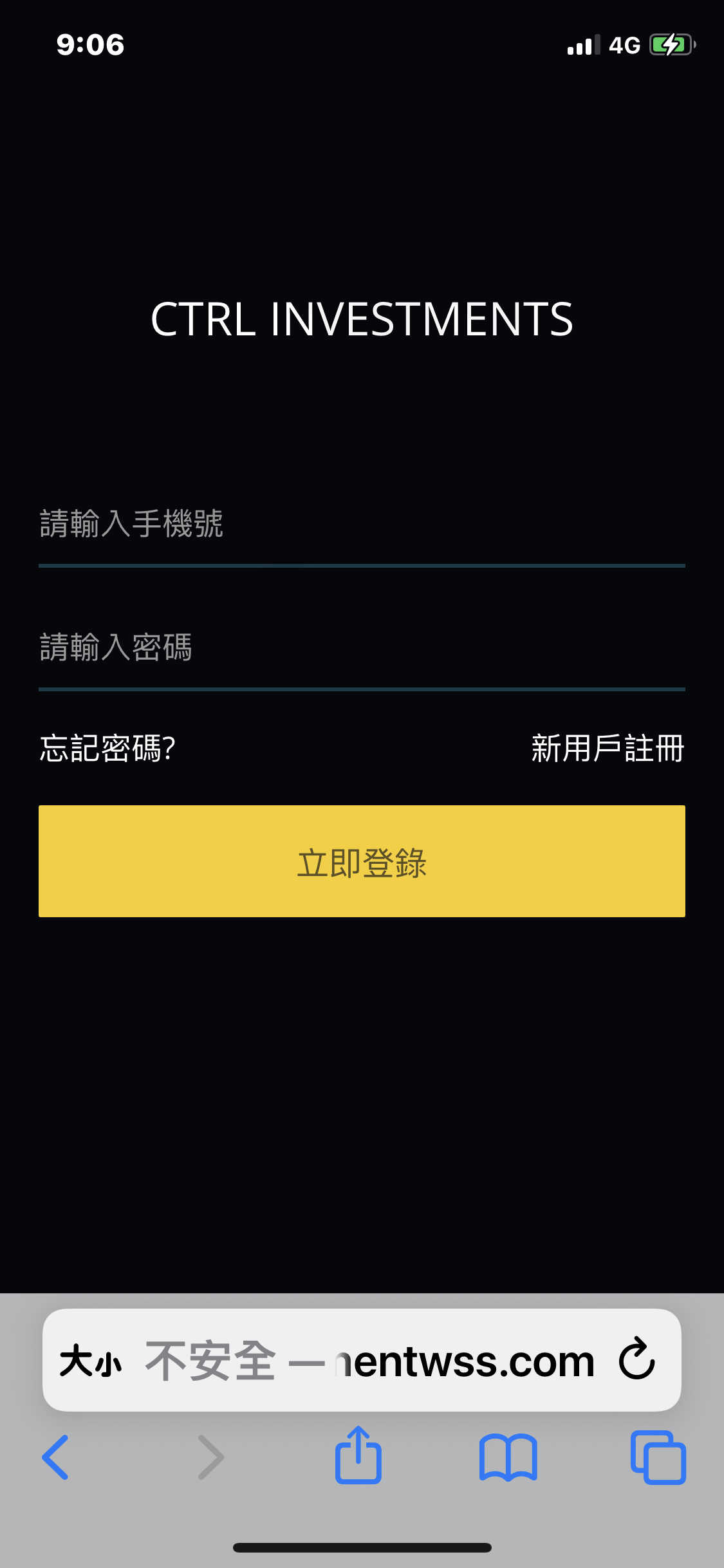Show all open Safari tabs
Image resolution: width=724 pixels, height=1568 pixels.
[658, 1457]
